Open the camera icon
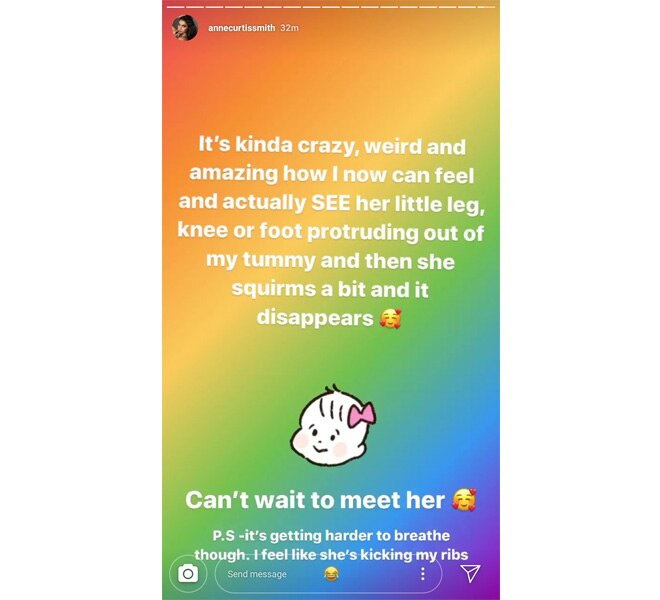This screenshot has width=660, height=600. coord(187,573)
